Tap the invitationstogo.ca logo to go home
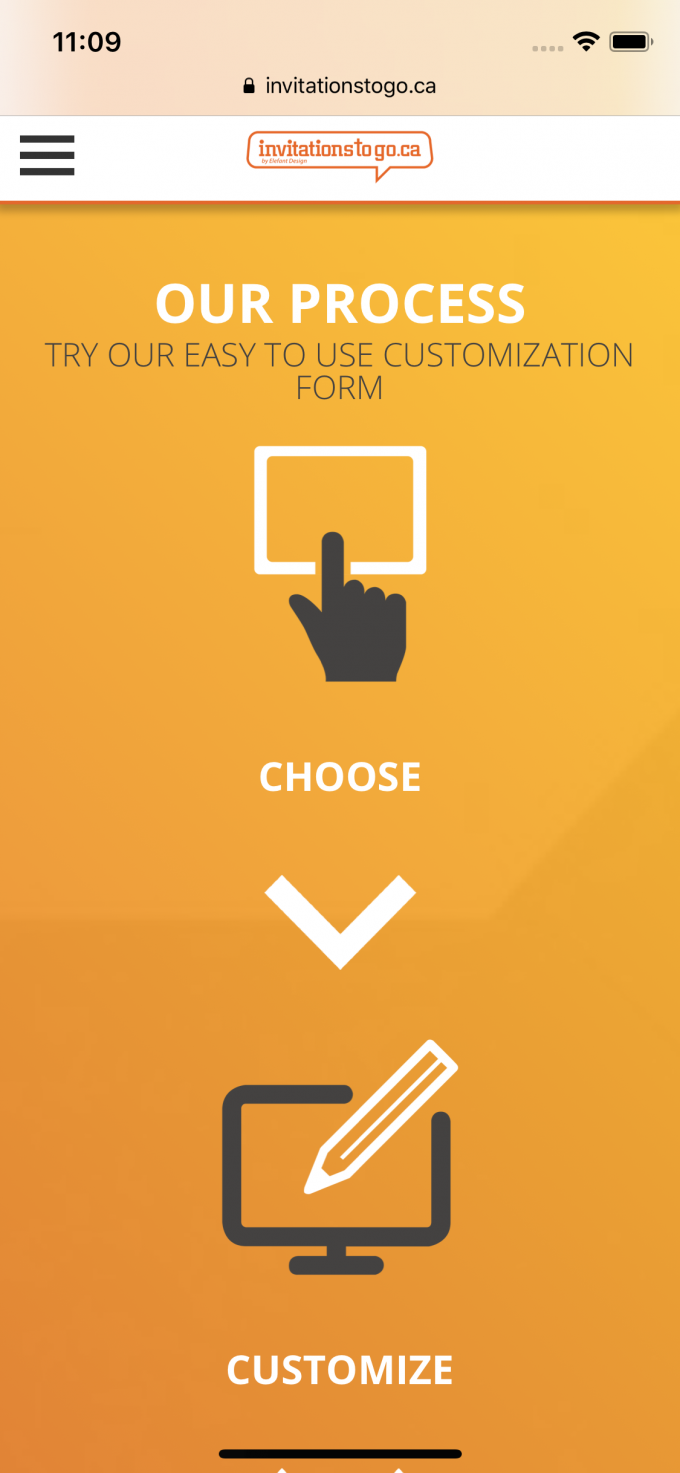This screenshot has height=1473, width=680. click(340, 154)
